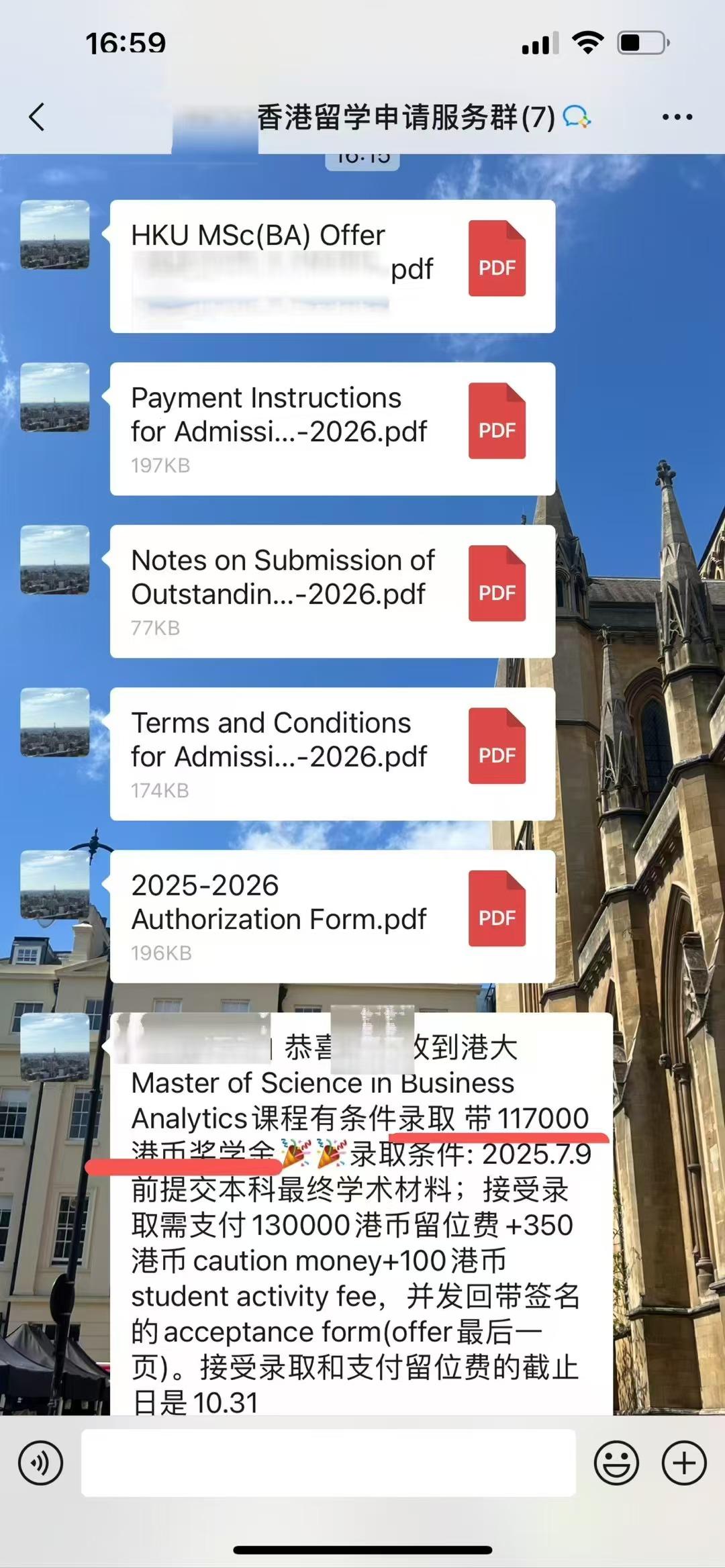The height and width of the screenshot is (1568, 725).
Task: Tap the group title 香港留学申请服务群(7)
Action: pyautogui.click(x=403, y=116)
